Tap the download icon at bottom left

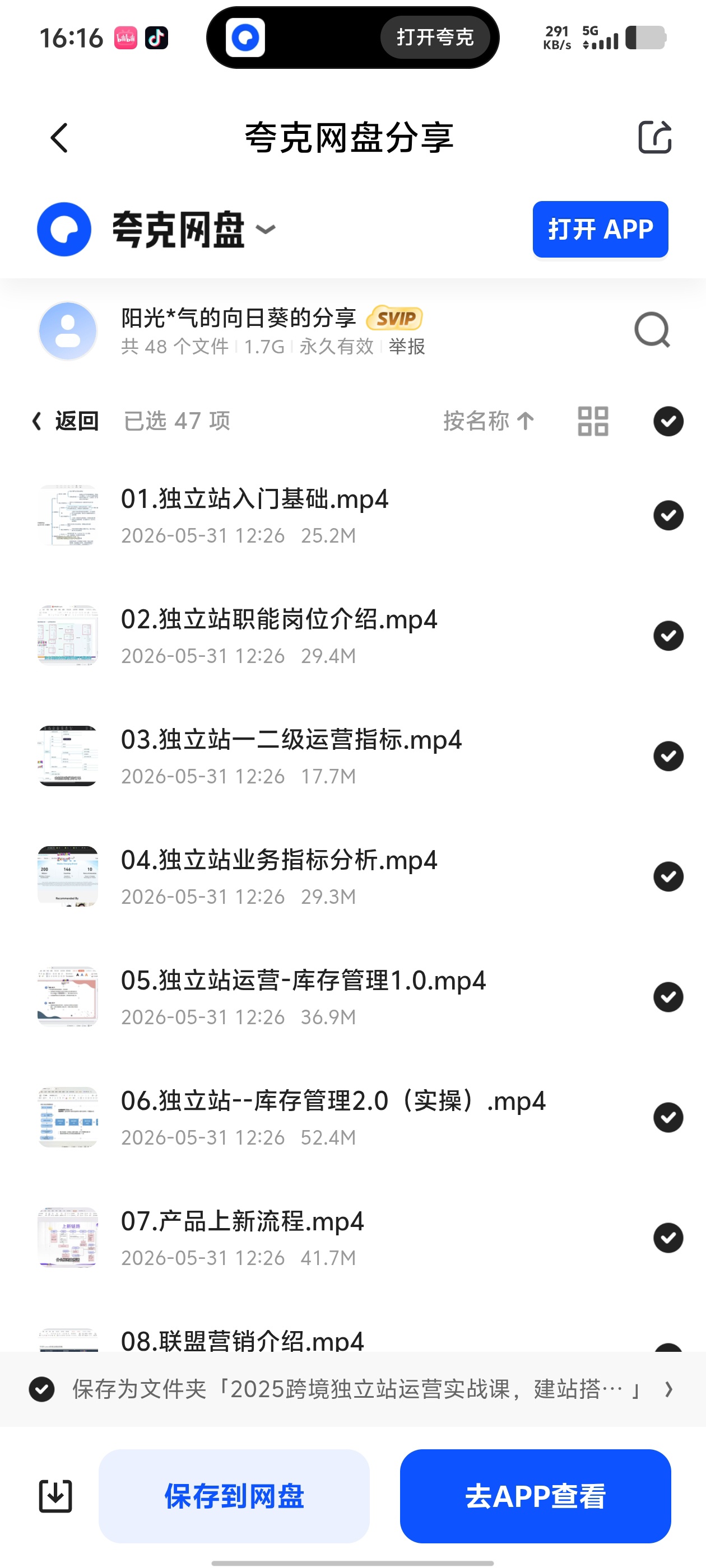(x=55, y=1496)
